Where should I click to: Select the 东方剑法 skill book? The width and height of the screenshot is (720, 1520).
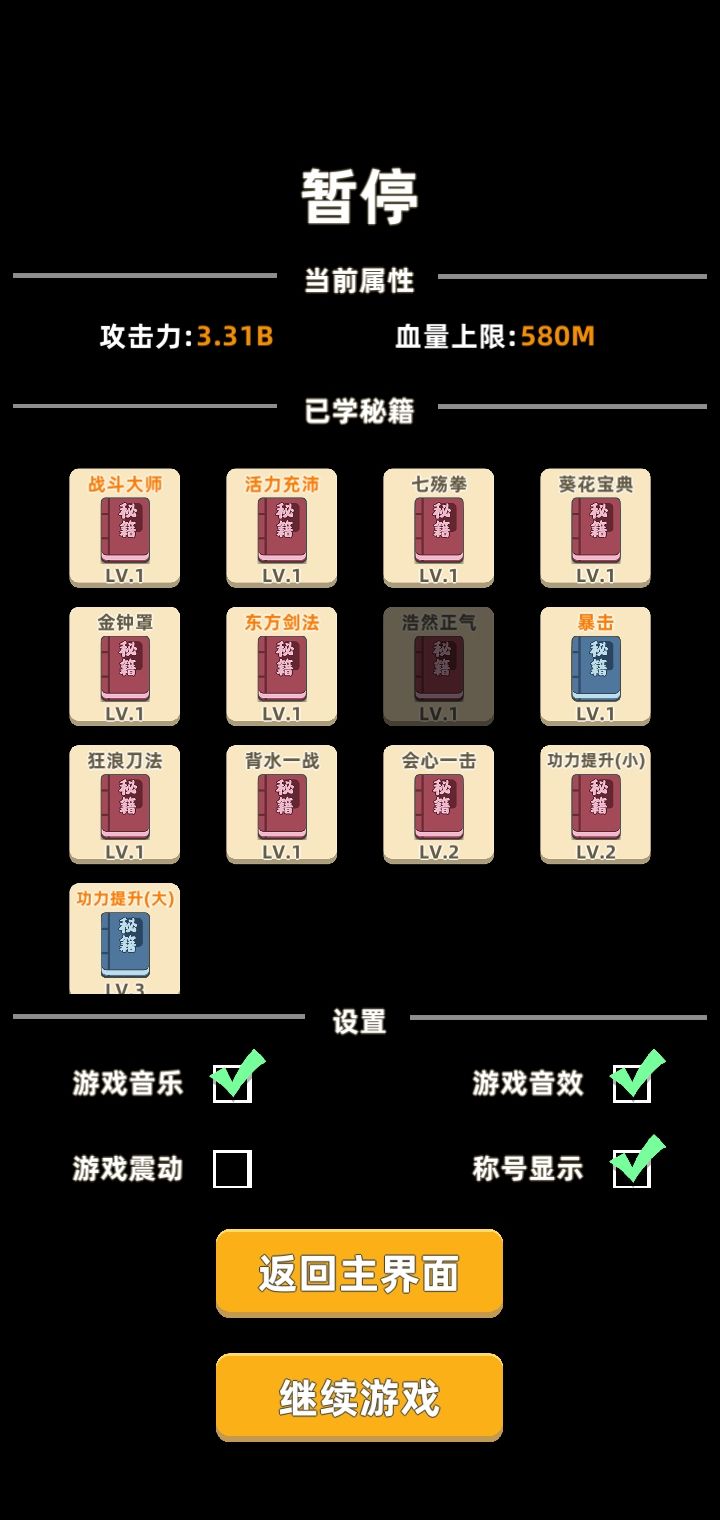[x=282, y=666]
